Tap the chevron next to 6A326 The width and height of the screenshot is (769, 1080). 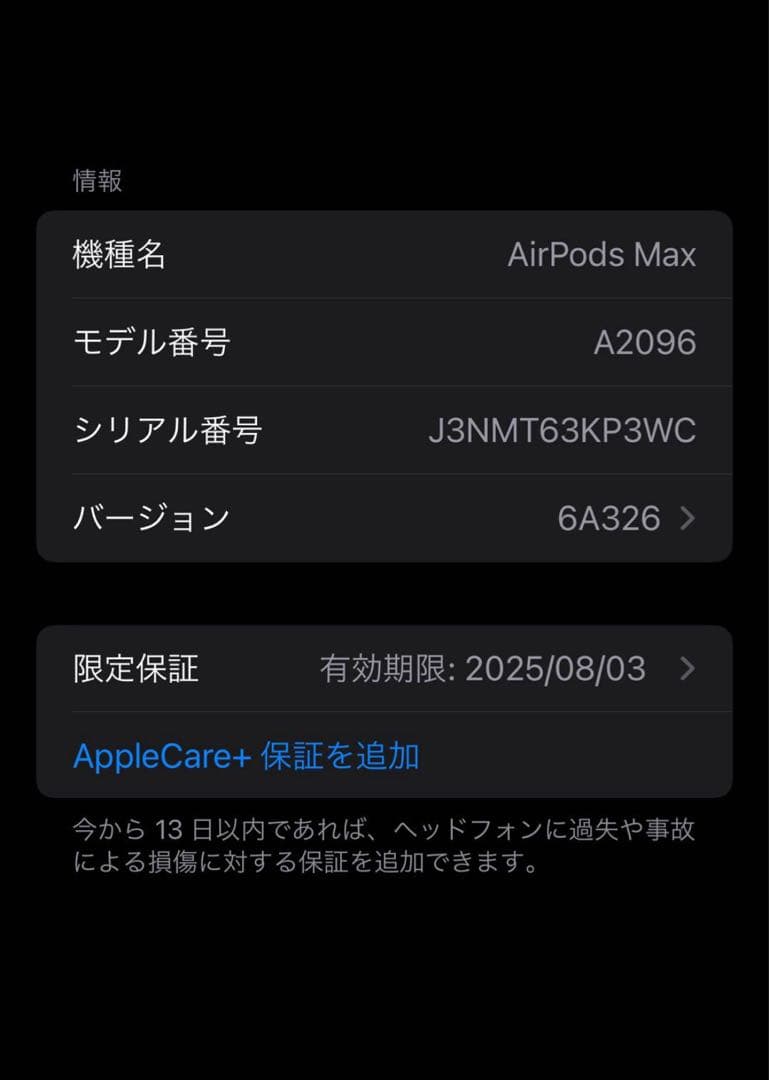pos(687,518)
